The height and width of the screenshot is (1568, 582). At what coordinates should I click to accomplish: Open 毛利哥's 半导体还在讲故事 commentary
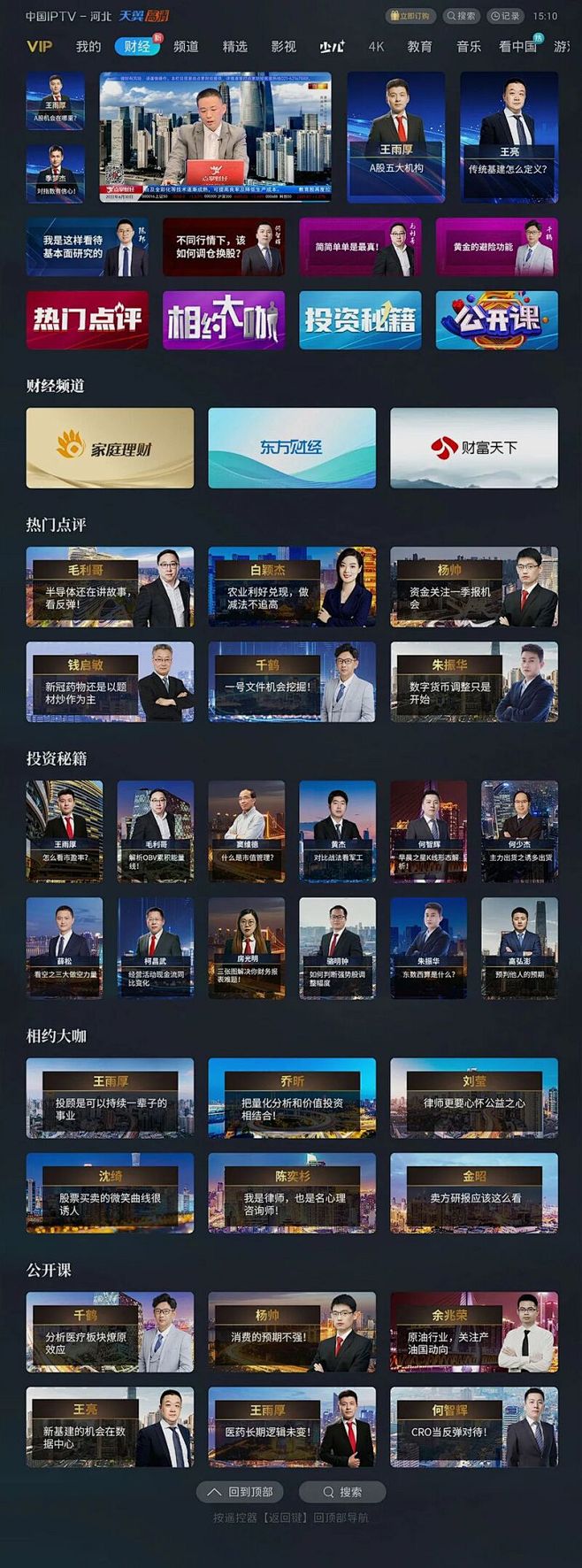click(x=110, y=587)
